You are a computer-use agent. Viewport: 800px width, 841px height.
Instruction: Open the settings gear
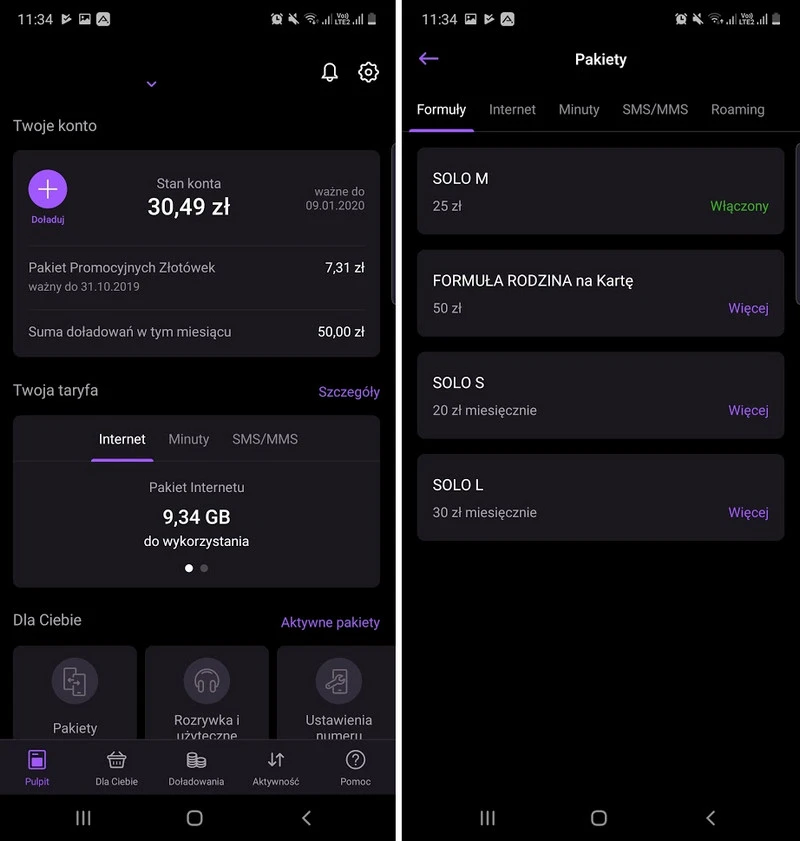click(x=368, y=73)
